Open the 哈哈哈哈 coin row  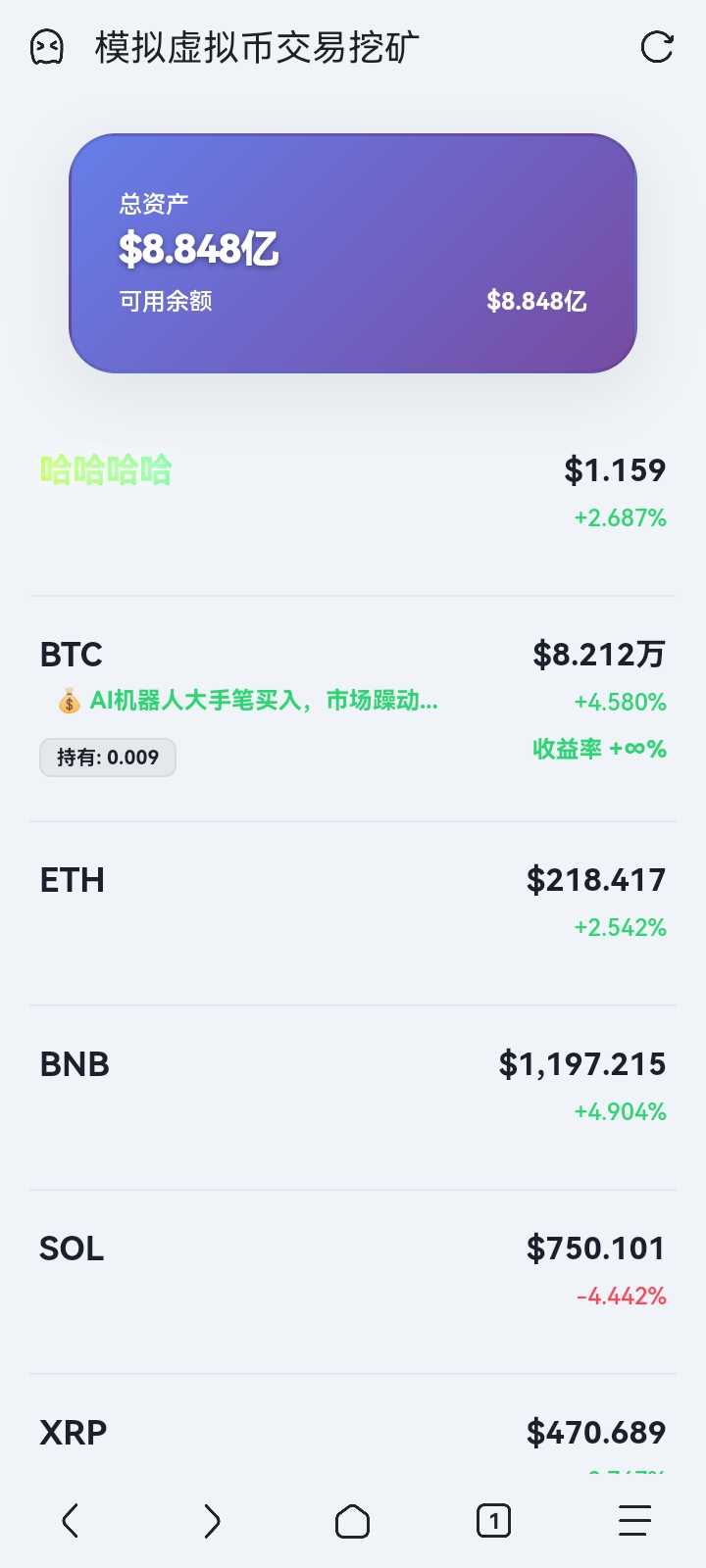353,494
